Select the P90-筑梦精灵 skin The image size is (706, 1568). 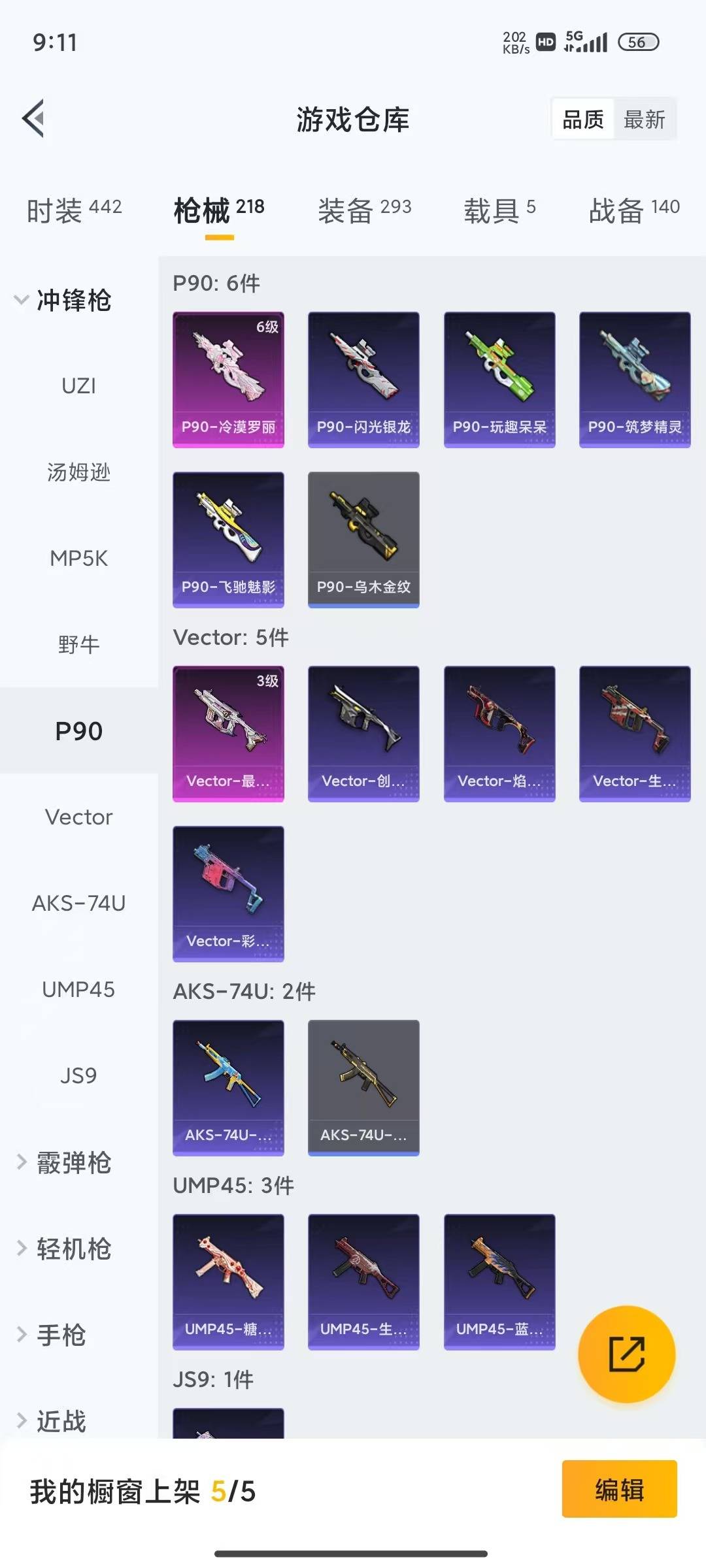click(634, 378)
